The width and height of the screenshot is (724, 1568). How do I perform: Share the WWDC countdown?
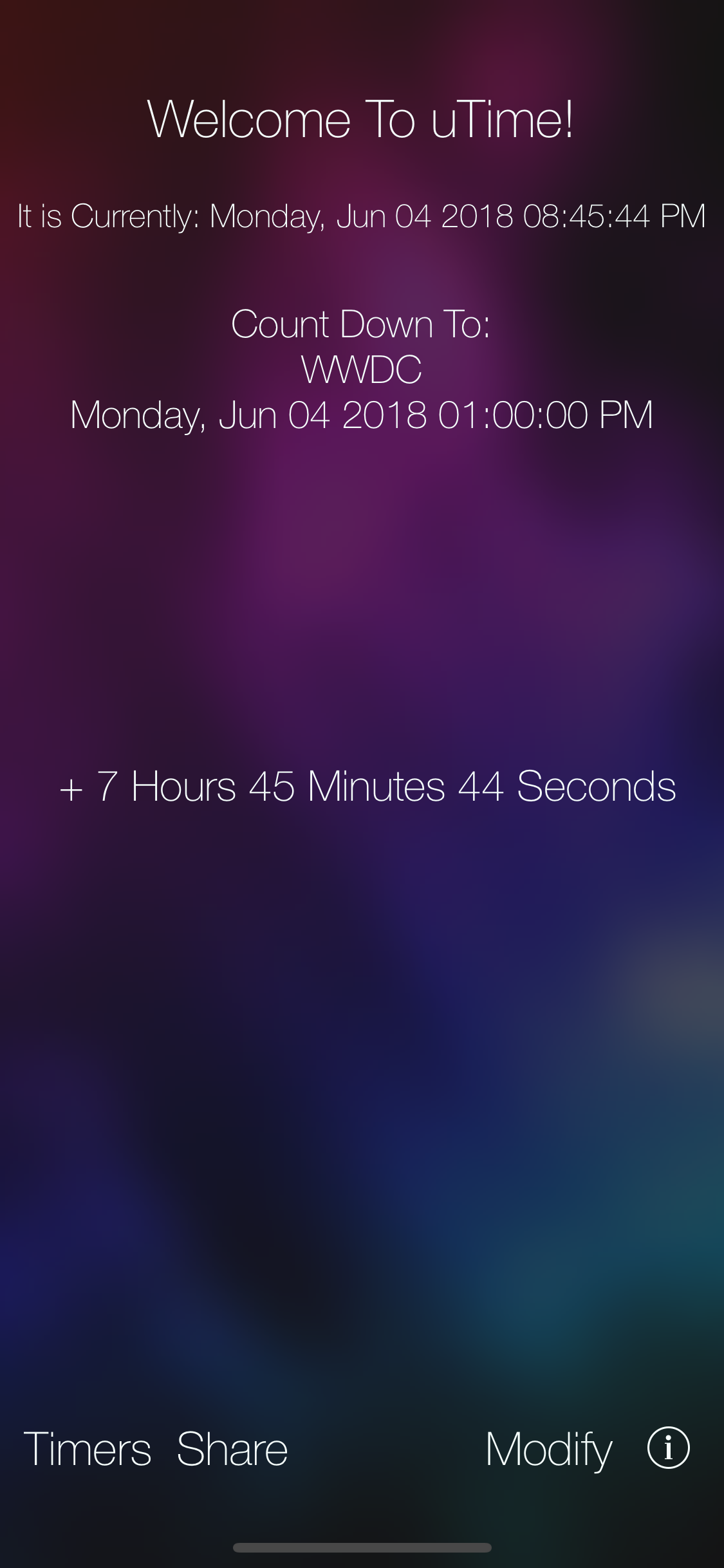pyautogui.click(x=232, y=1448)
